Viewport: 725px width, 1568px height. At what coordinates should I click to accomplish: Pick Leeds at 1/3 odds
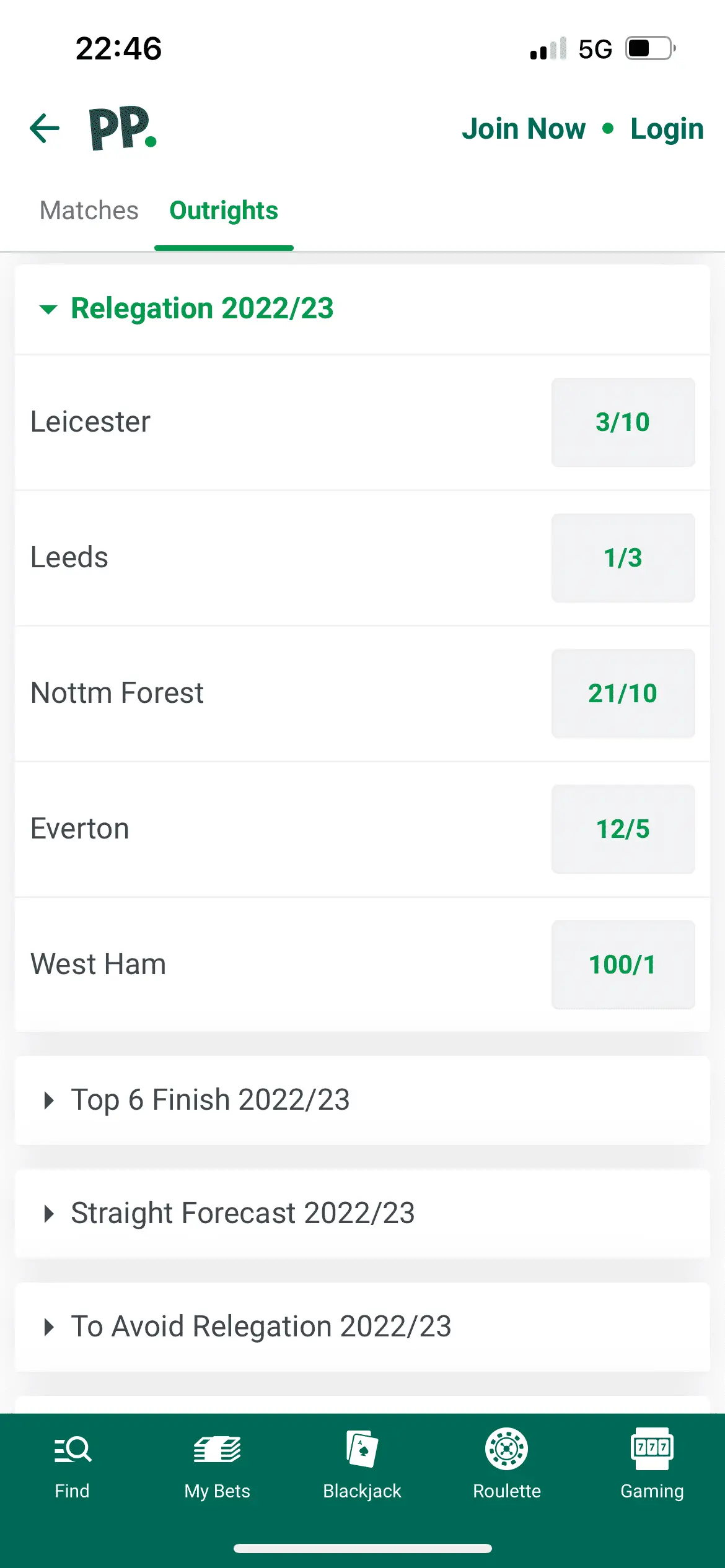coord(623,558)
